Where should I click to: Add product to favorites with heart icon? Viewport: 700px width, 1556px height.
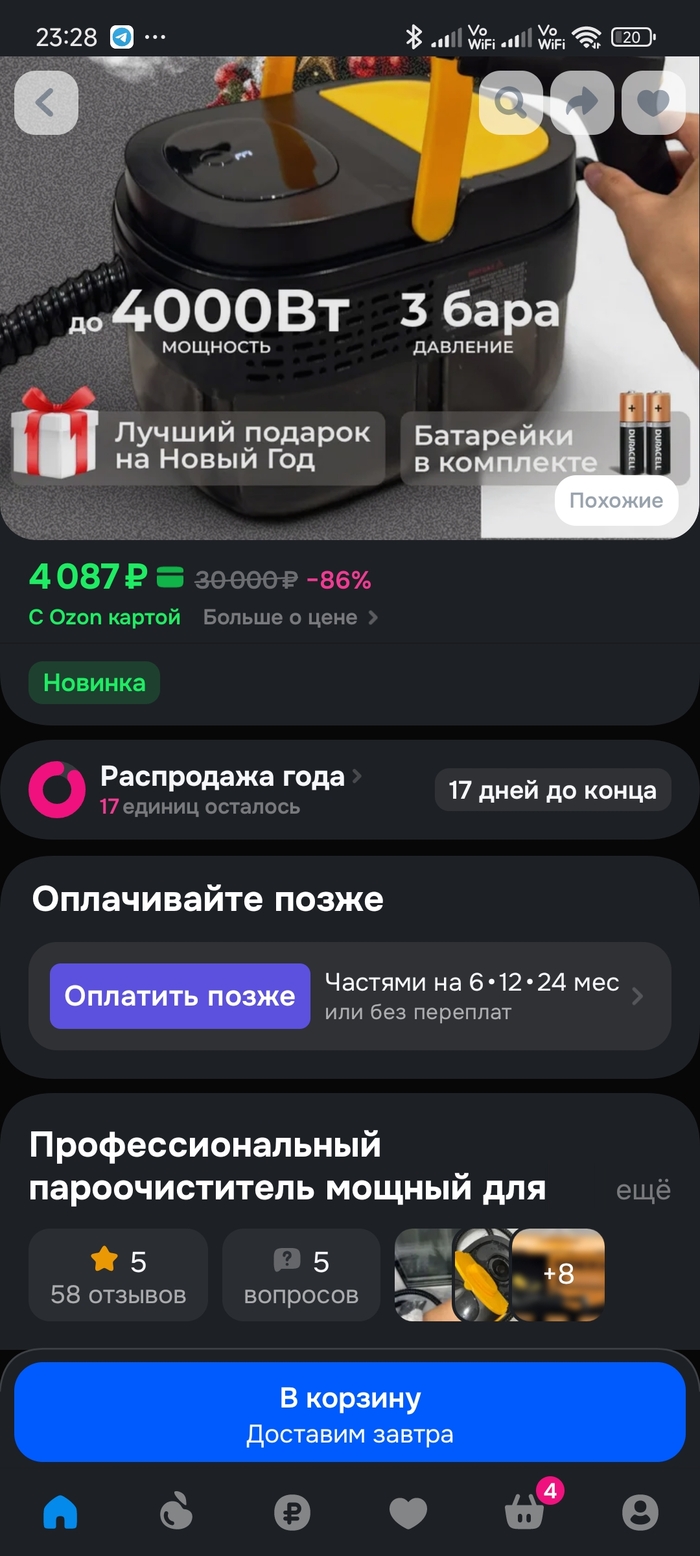coord(653,103)
